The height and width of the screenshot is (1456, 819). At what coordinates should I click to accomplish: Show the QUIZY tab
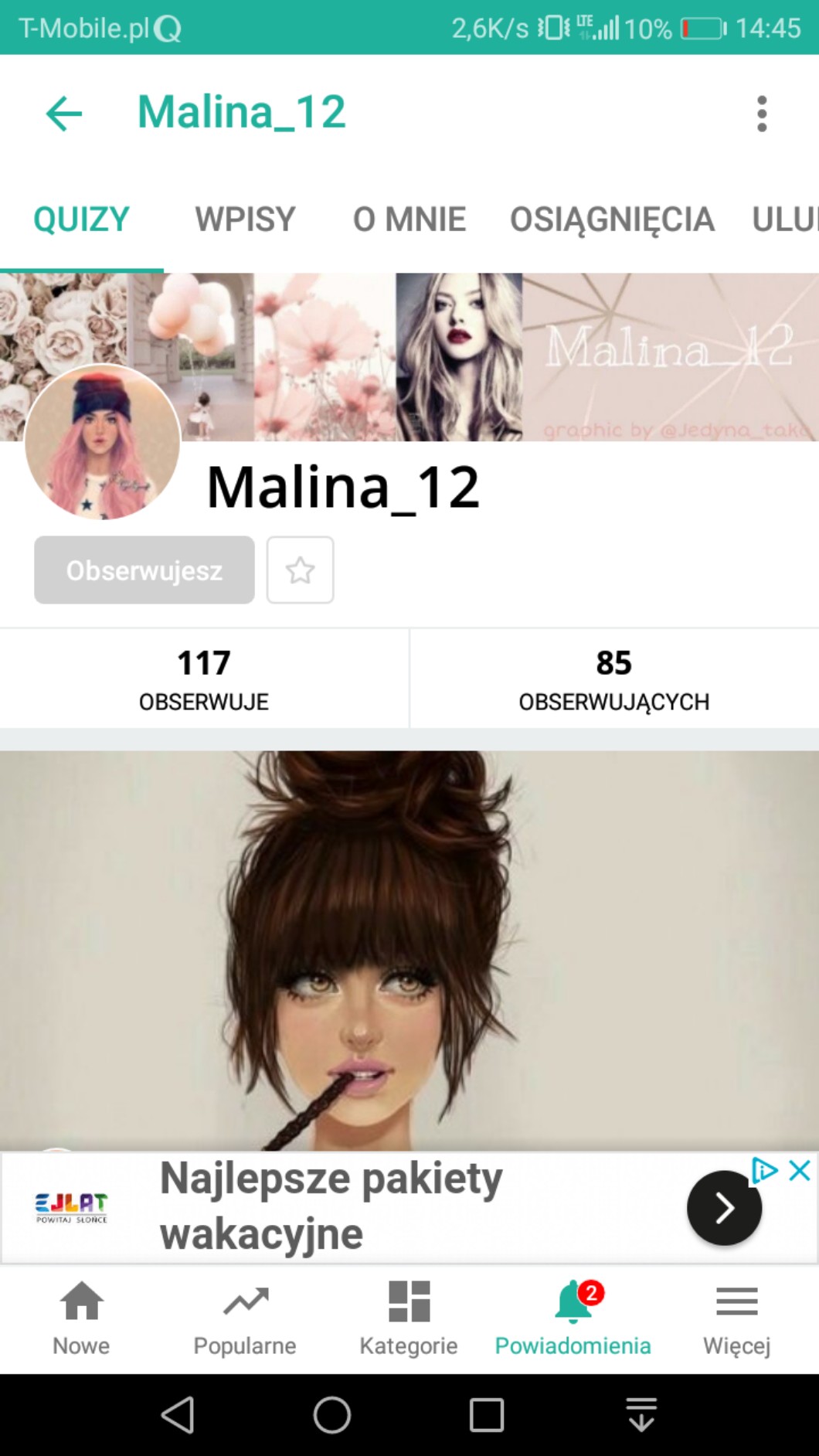[x=81, y=219]
